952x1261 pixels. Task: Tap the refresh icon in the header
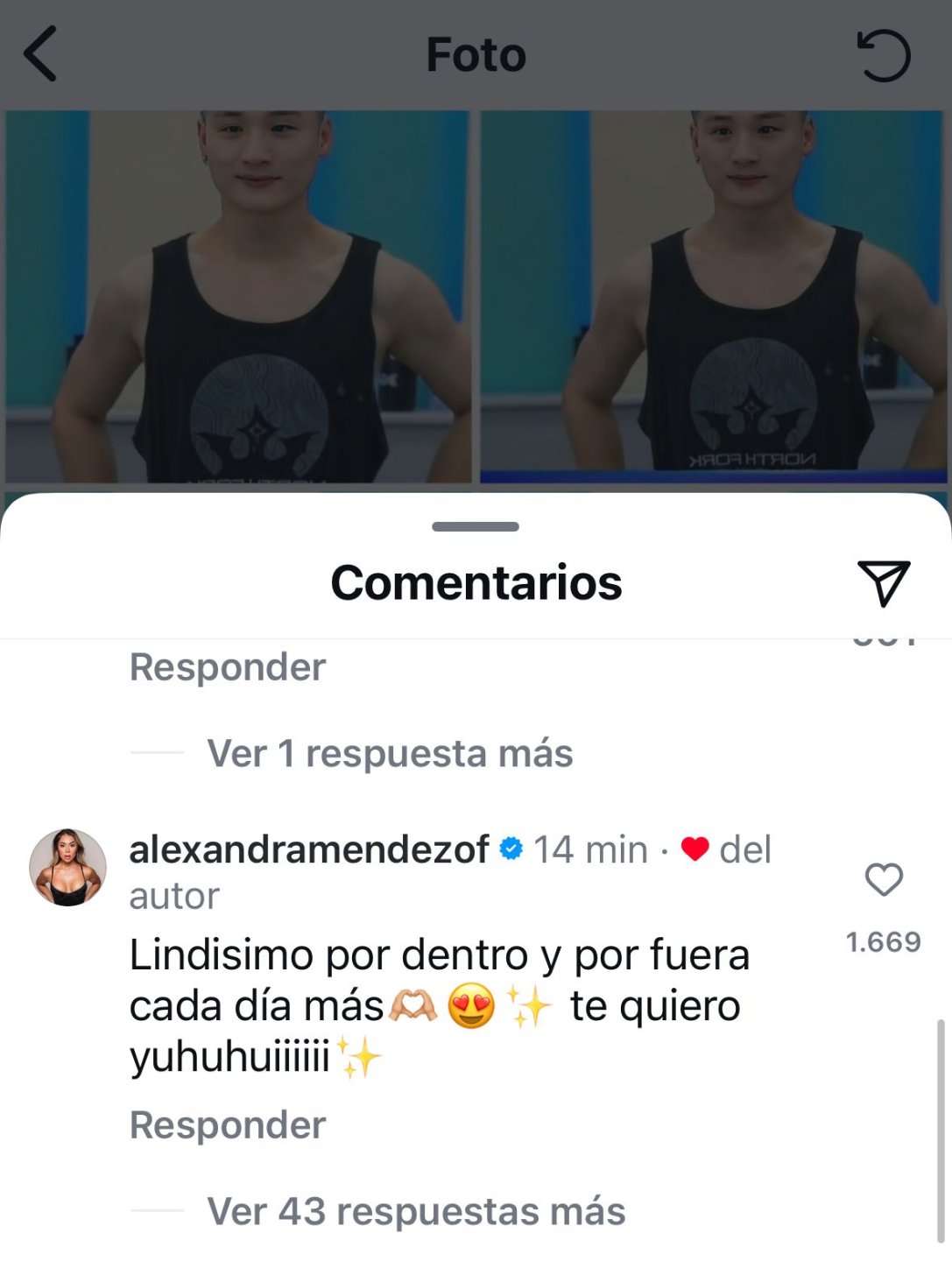coord(883,56)
